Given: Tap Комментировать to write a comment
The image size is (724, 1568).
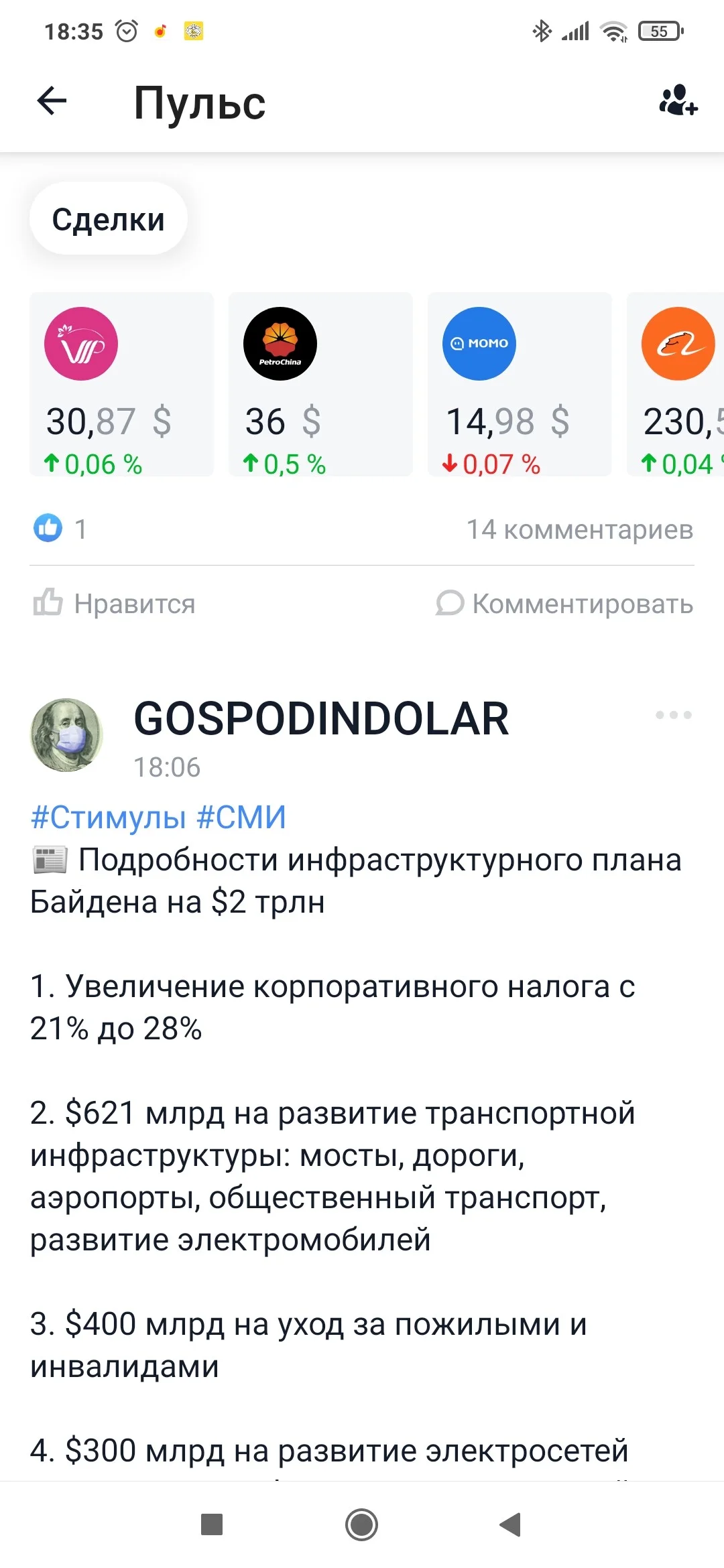Looking at the screenshot, I should pos(564,603).
